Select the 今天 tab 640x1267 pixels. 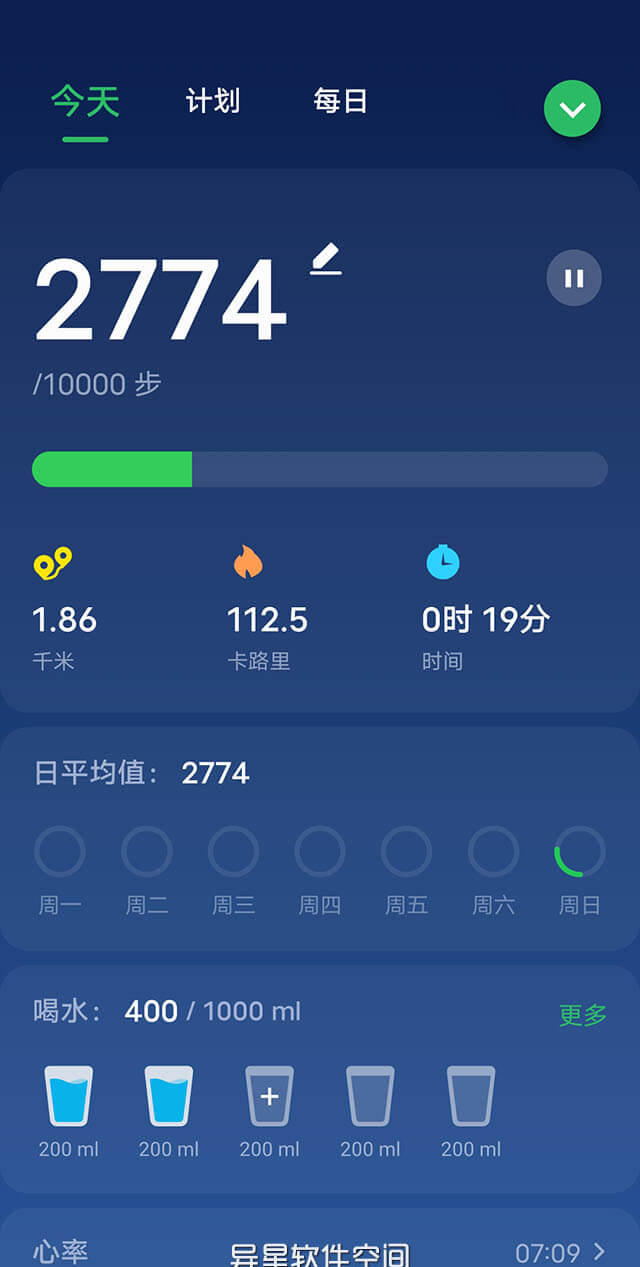[x=85, y=101]
